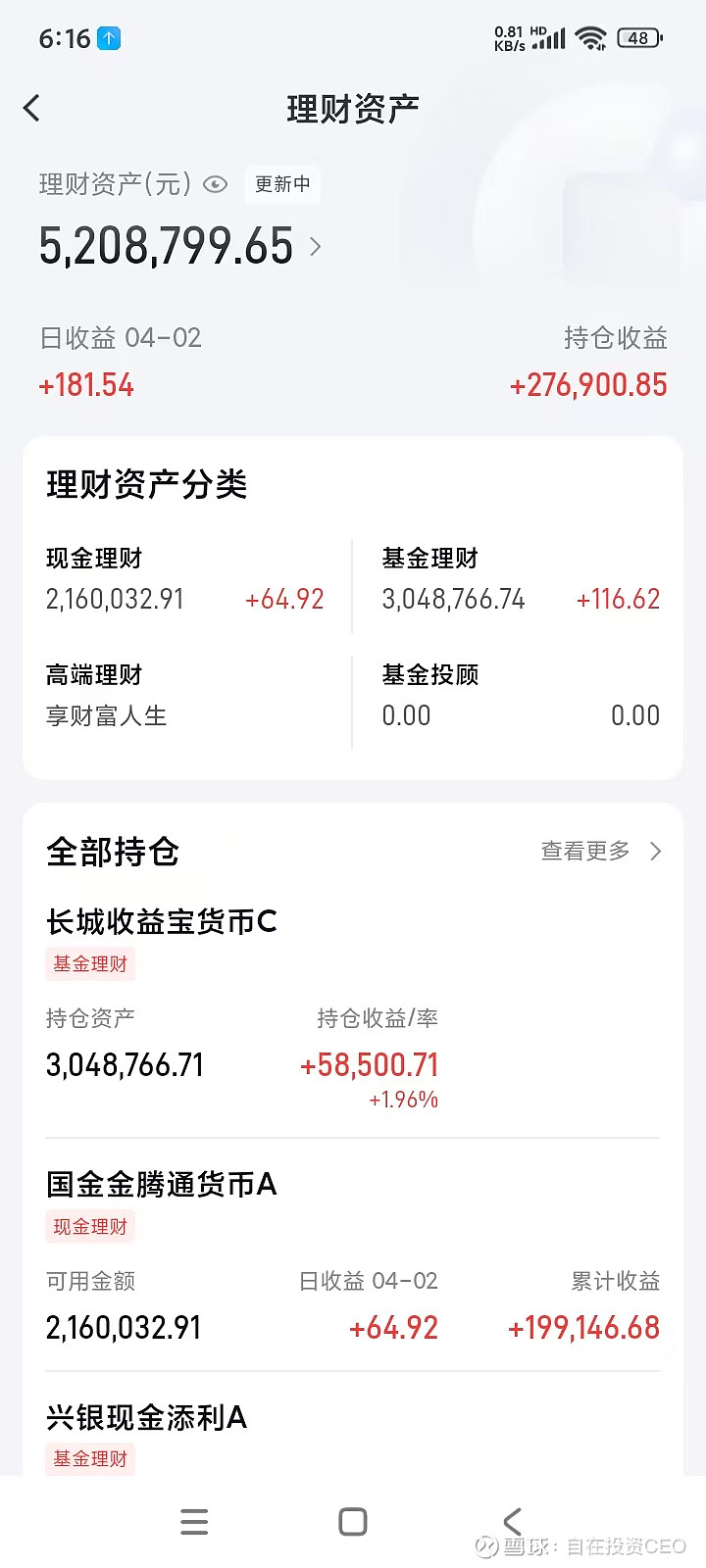Viewport: 706px width, 1568px height.
Task: Tap the system home button
Action: pyautogui.click(x=353, y=1522)
